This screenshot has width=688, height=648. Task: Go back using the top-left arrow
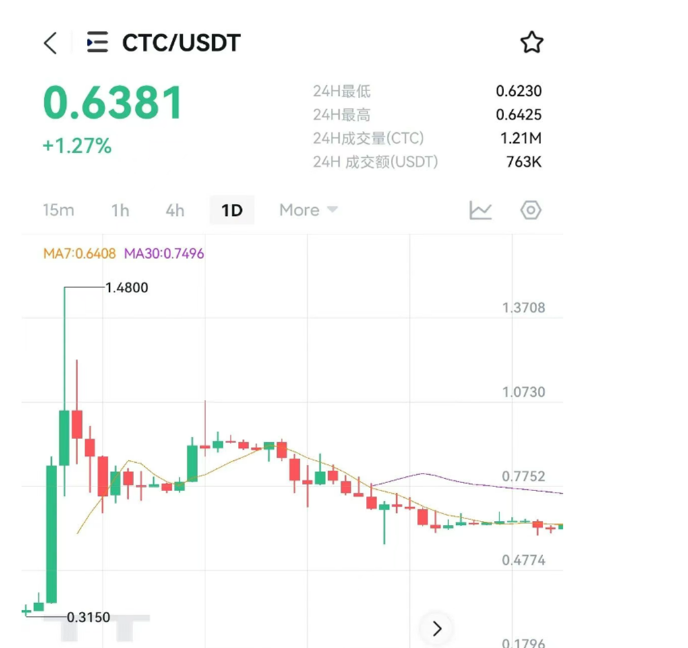pos(51,43)
